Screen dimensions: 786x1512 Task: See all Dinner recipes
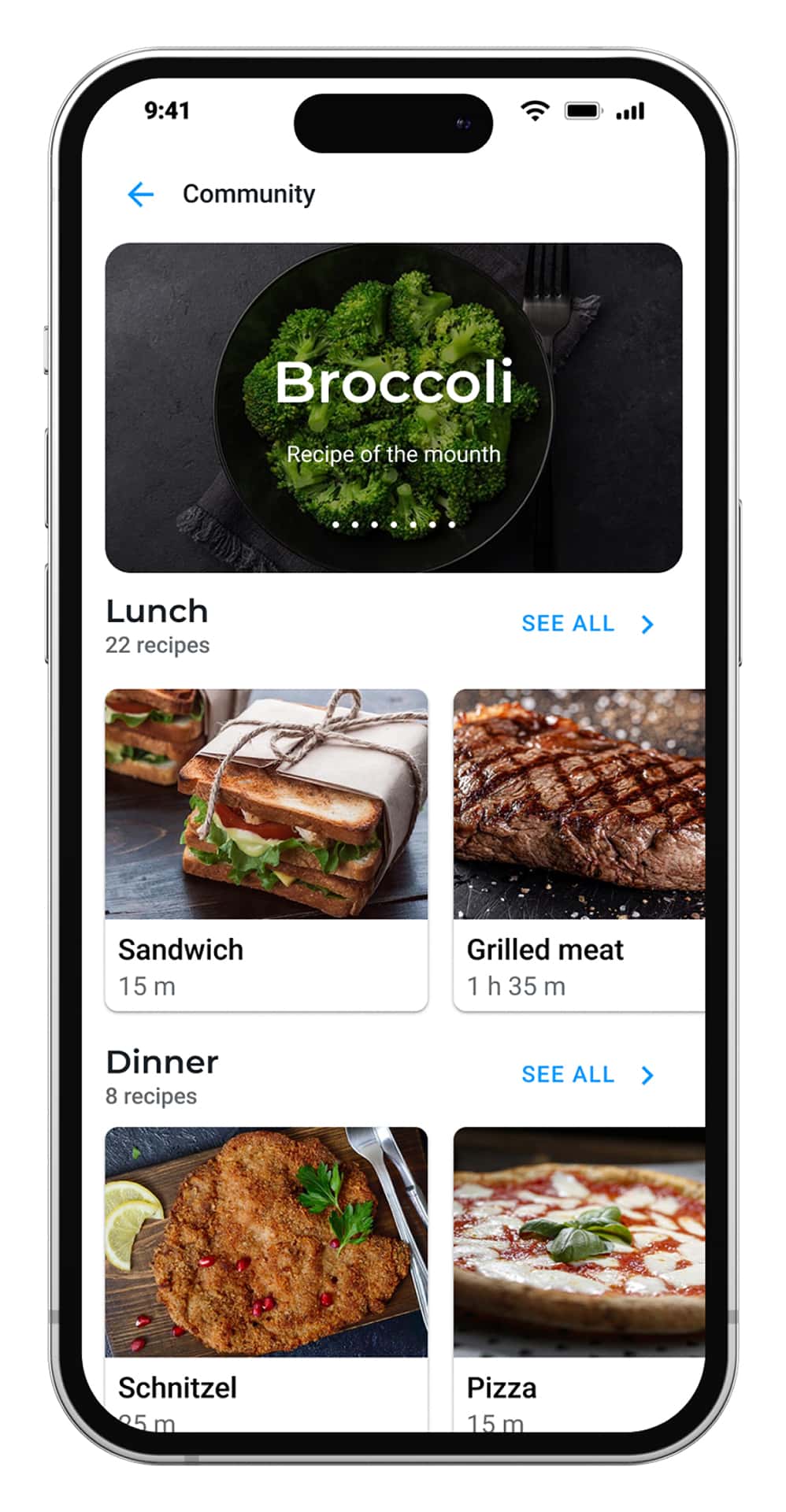587,1075
